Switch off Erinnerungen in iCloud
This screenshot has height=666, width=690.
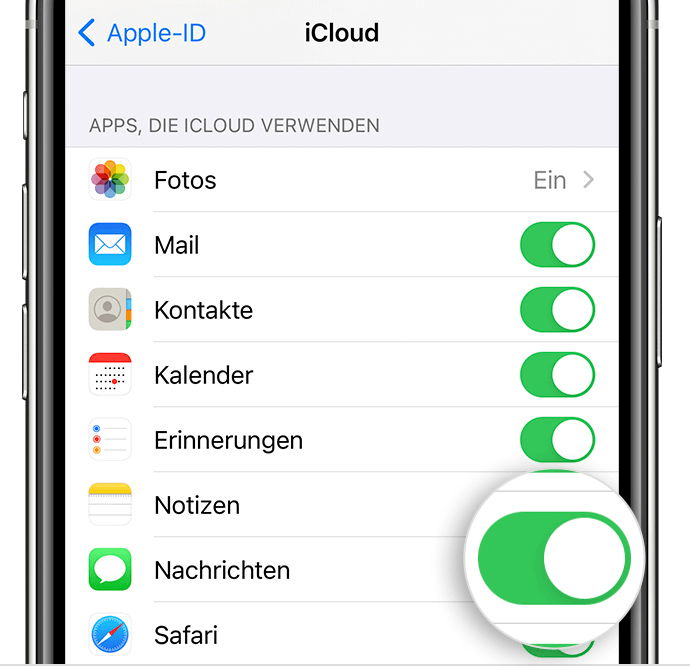point(557,439)
